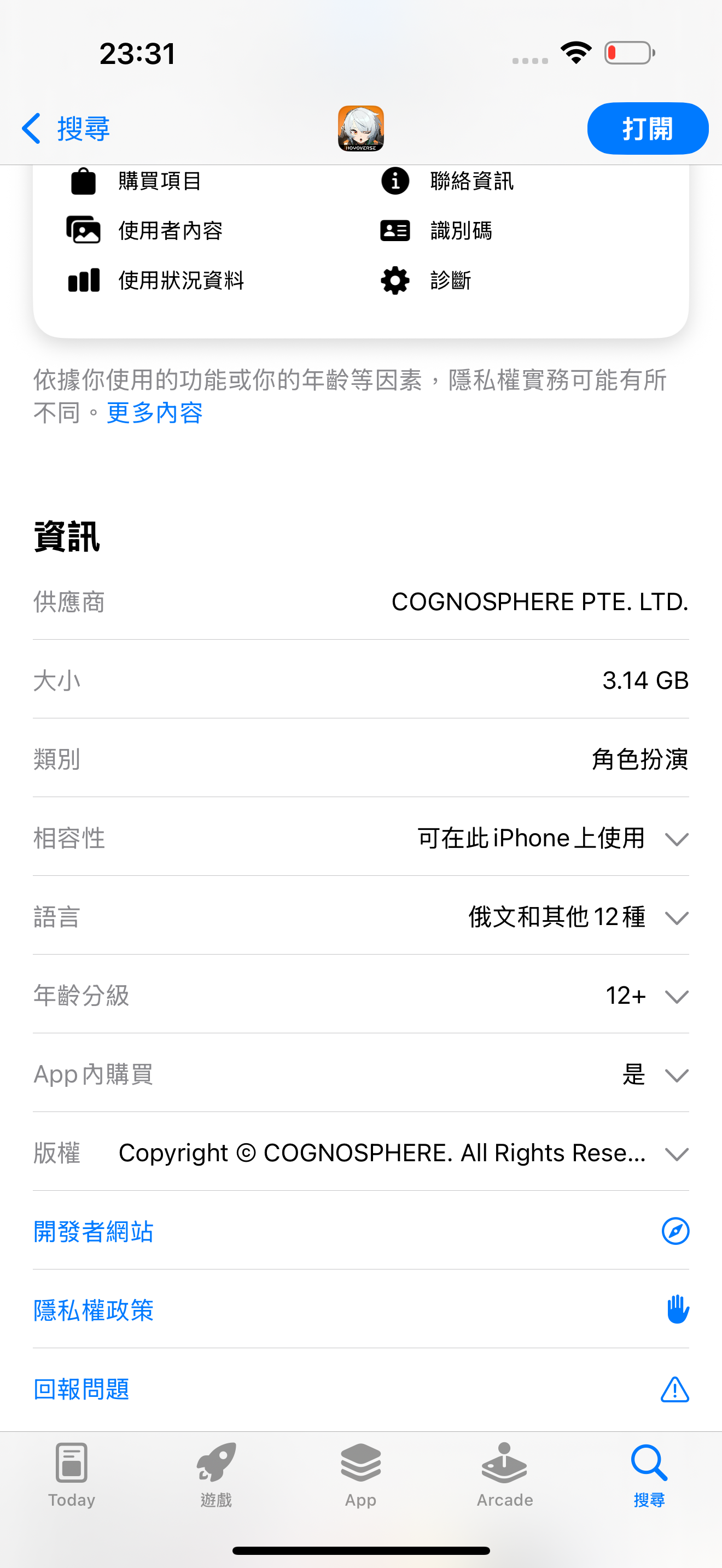Switch to the App tab
Viewport: 722px width, 1568px height.
click(360, 1473)
